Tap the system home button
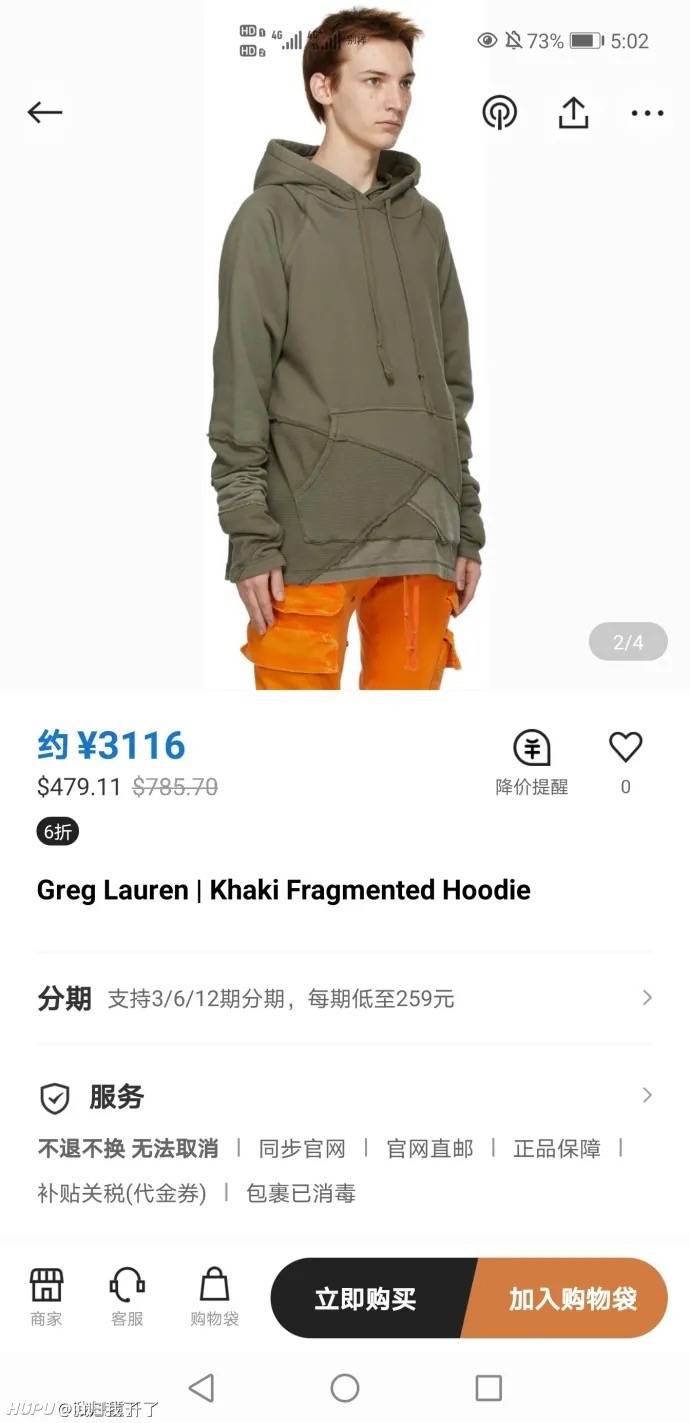Screen dimensions: 690x1423 (x=345, y=1387)
